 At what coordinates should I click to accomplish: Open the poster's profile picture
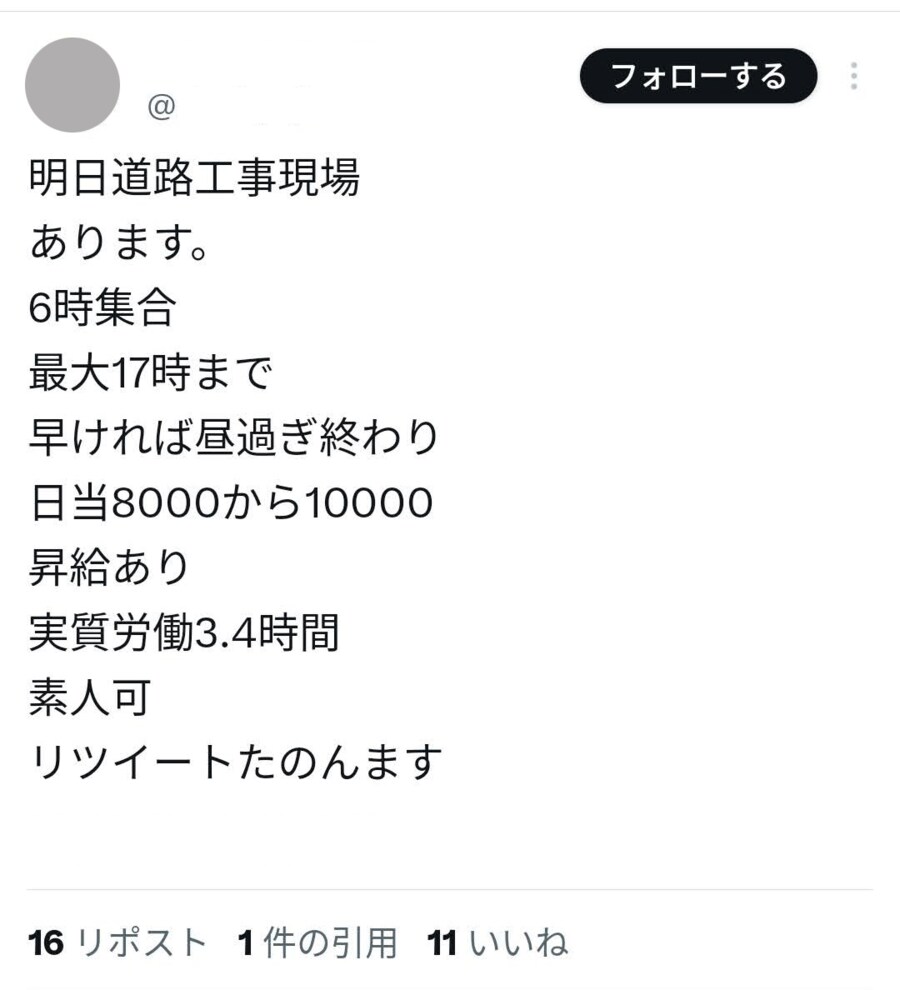pos(72,85)
